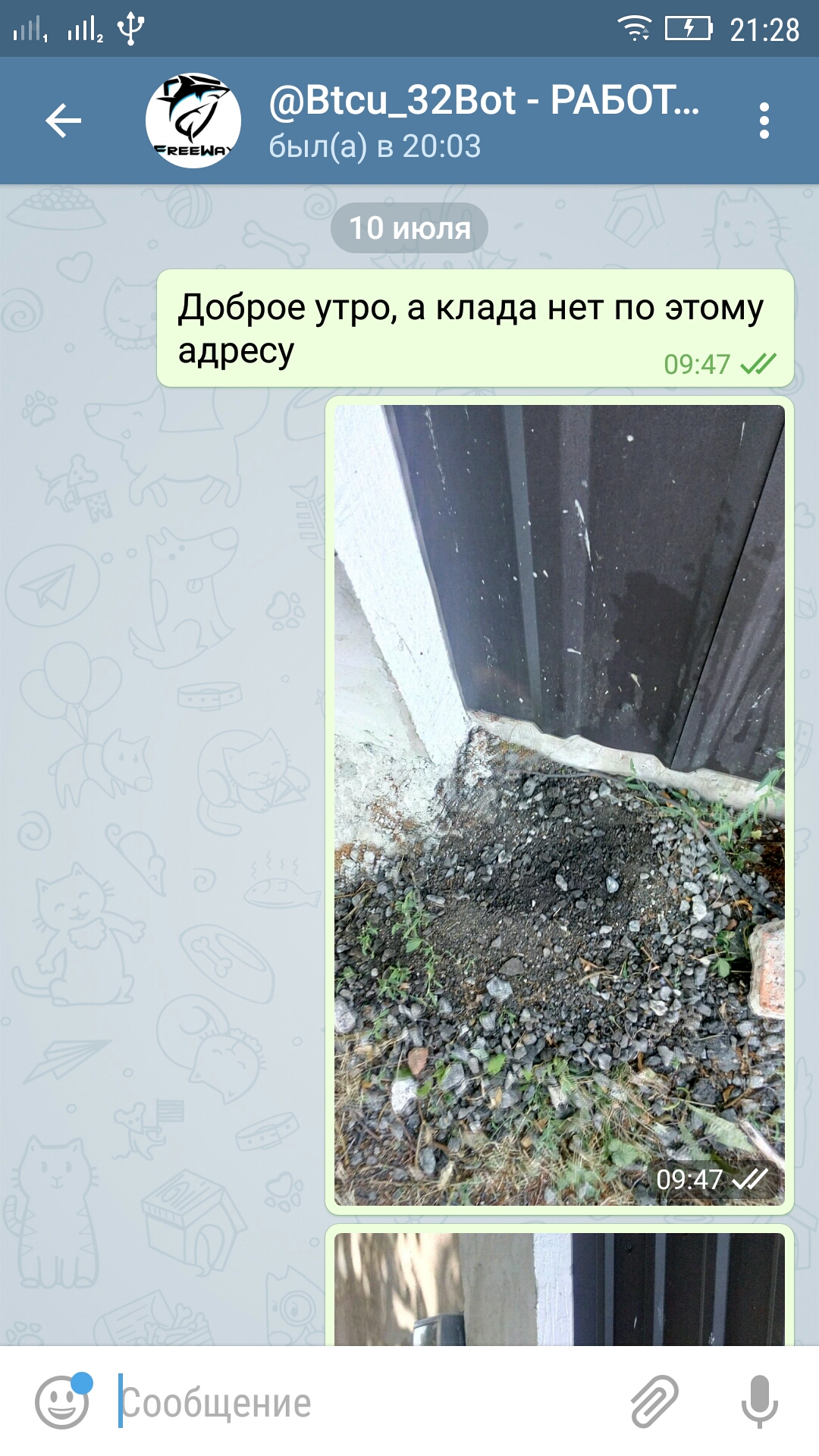819x1456 pixels.
Task: Attach a file with the paperclip
Action: pyautogui.click(x=654, y=1402)
